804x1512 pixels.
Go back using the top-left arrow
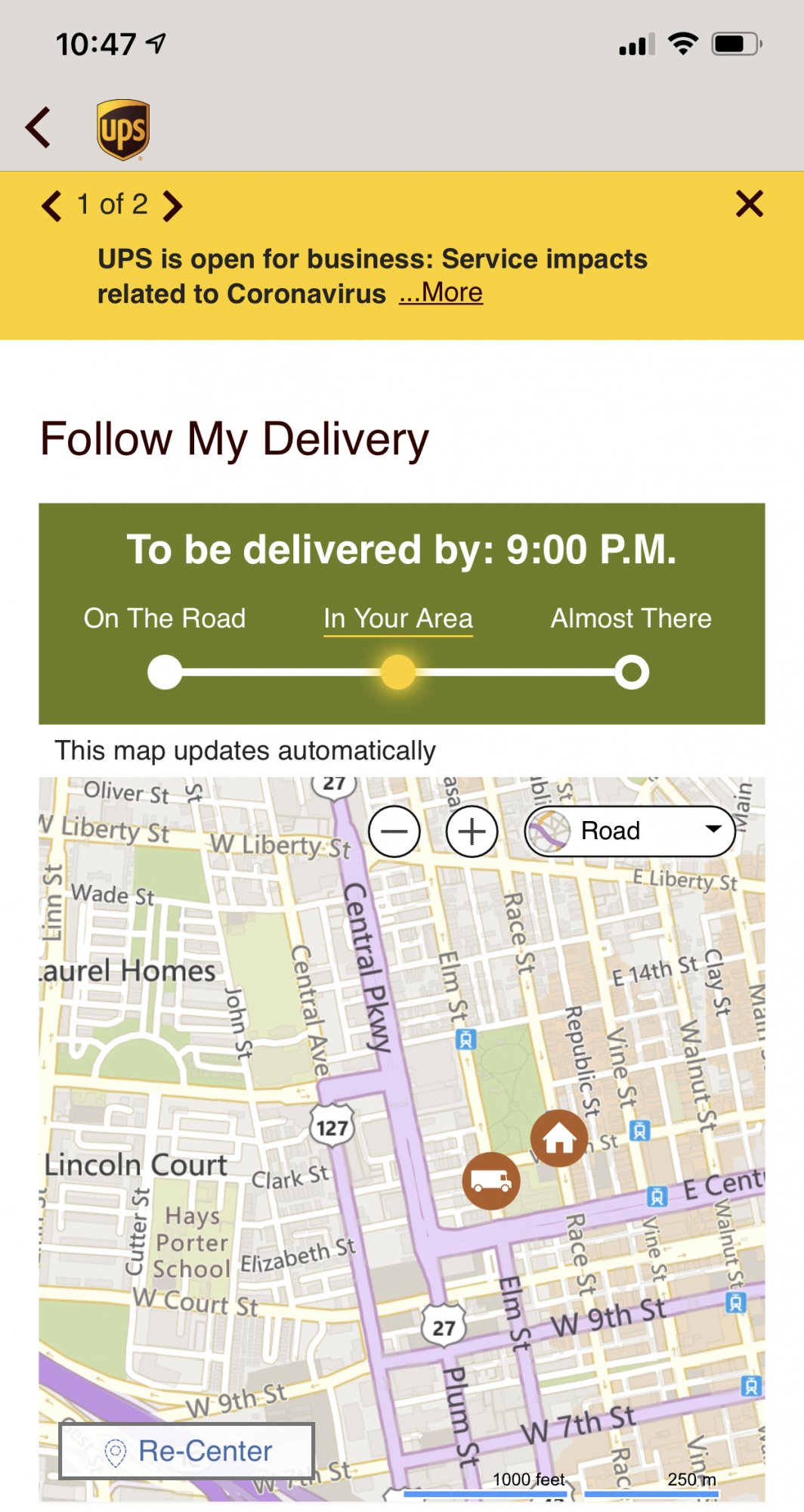click(x=39, y=127)
